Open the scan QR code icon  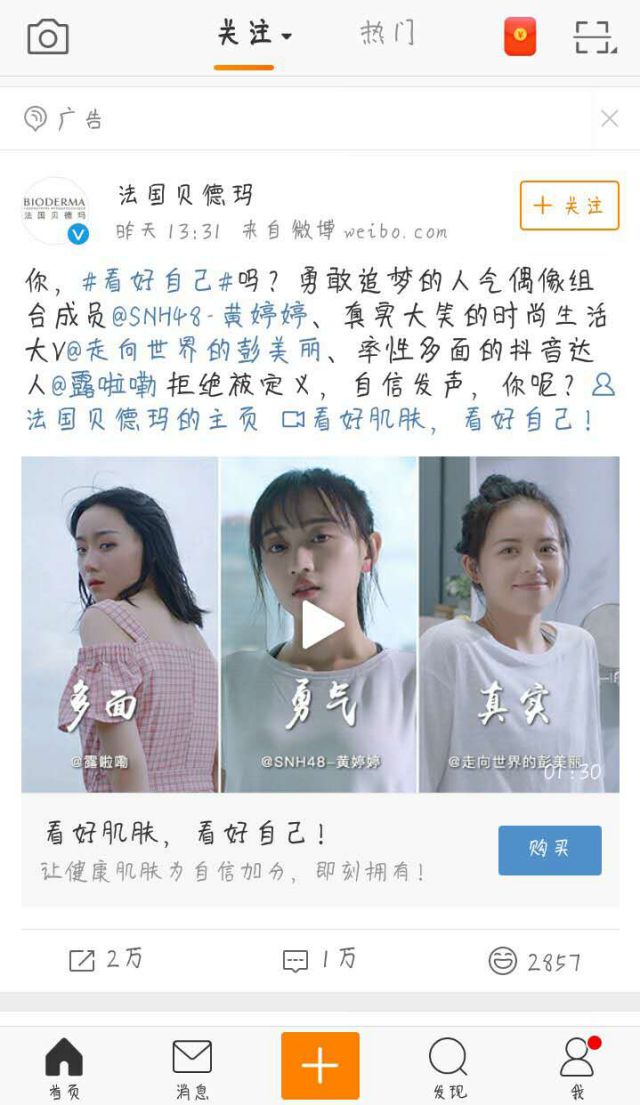click(595, 37)
